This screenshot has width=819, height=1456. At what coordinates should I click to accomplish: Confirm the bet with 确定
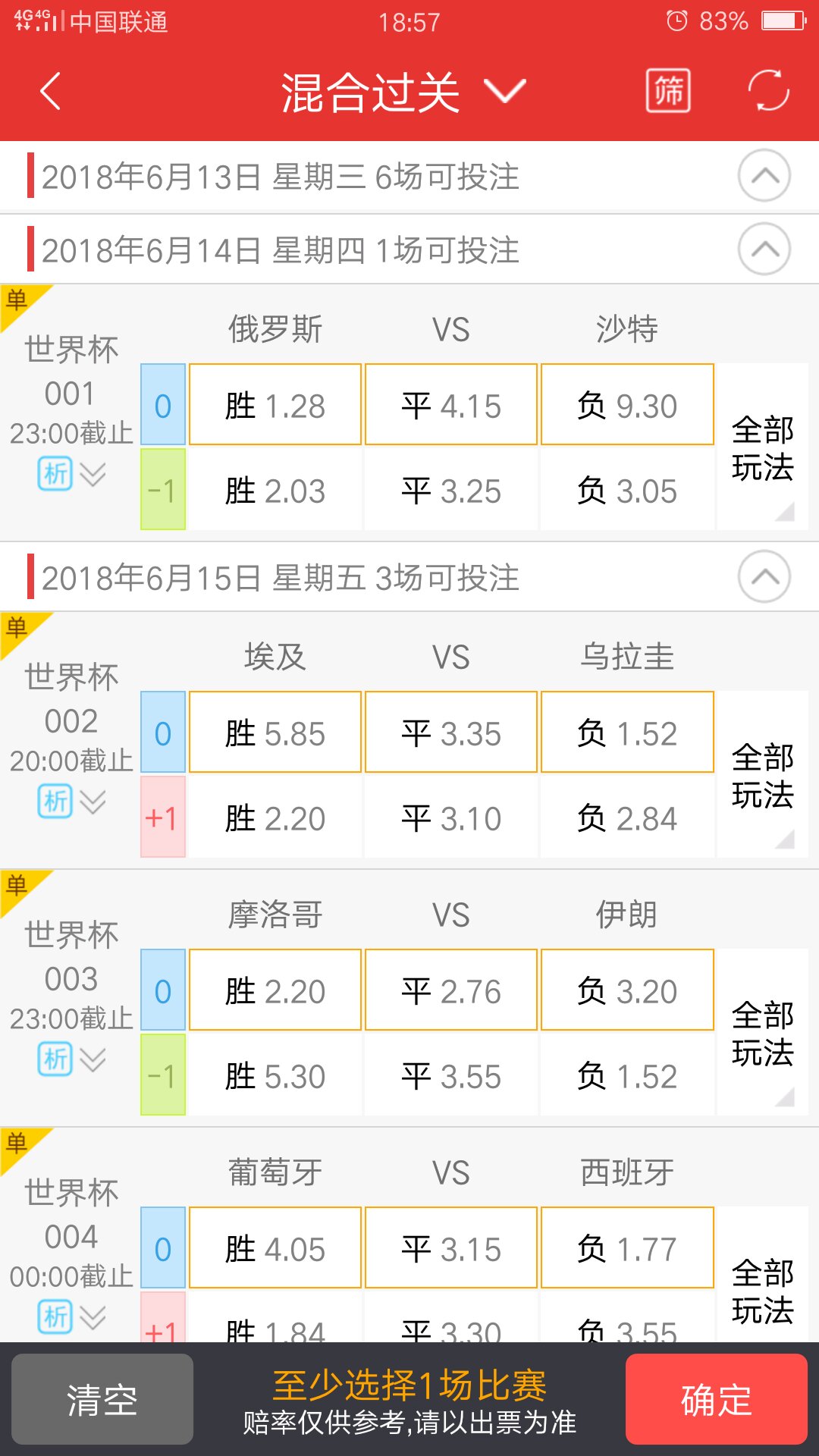pos(716,1399)
